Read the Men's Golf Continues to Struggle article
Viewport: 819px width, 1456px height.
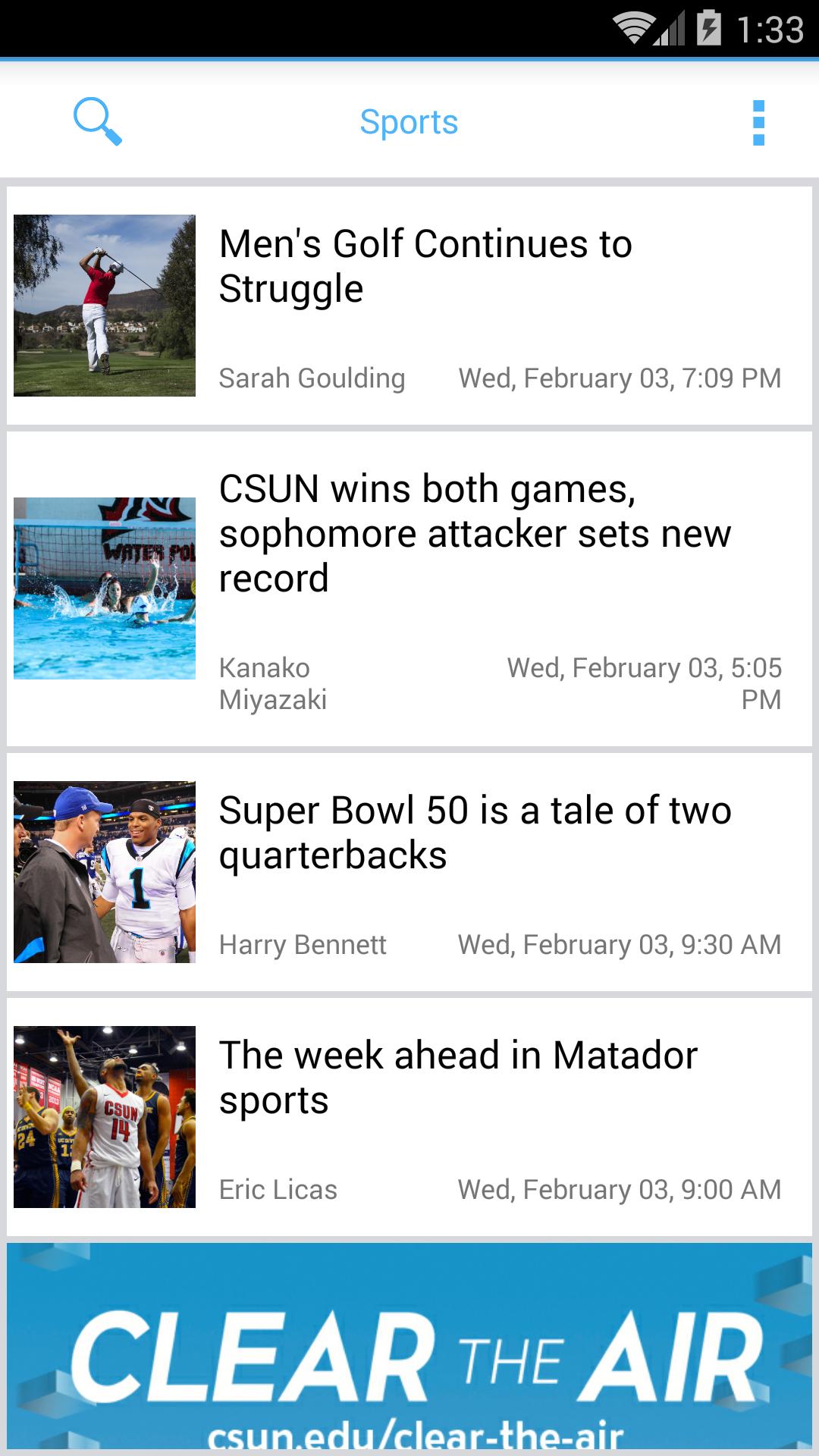425,266
